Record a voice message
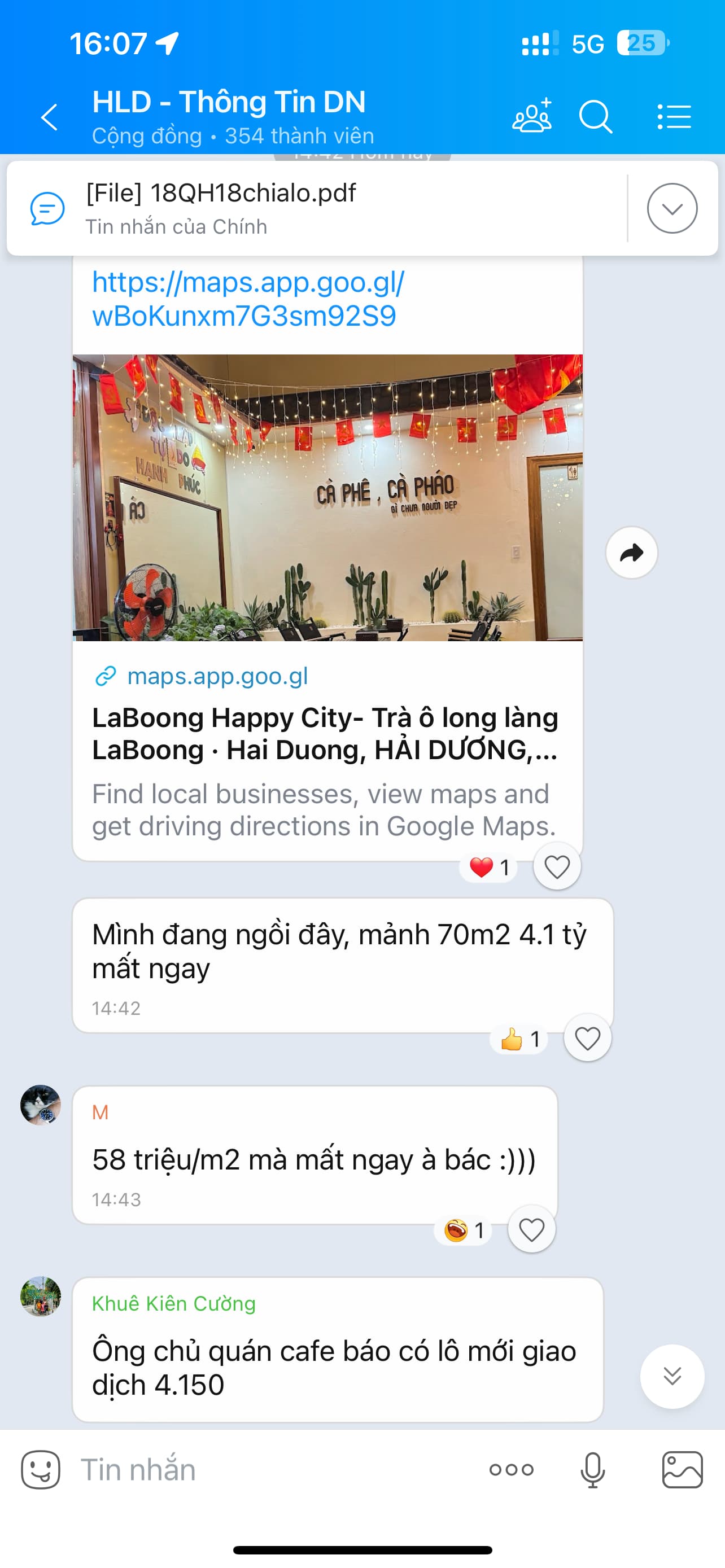The width and height of the screenshot is (725, 1568). tap(592, 1470)
